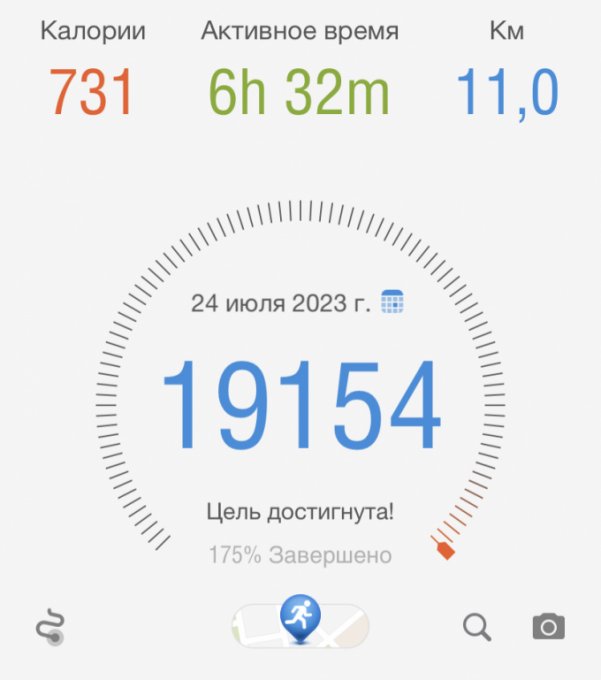
Task: Open the route tracking icon
Action: tap(49, 627)
